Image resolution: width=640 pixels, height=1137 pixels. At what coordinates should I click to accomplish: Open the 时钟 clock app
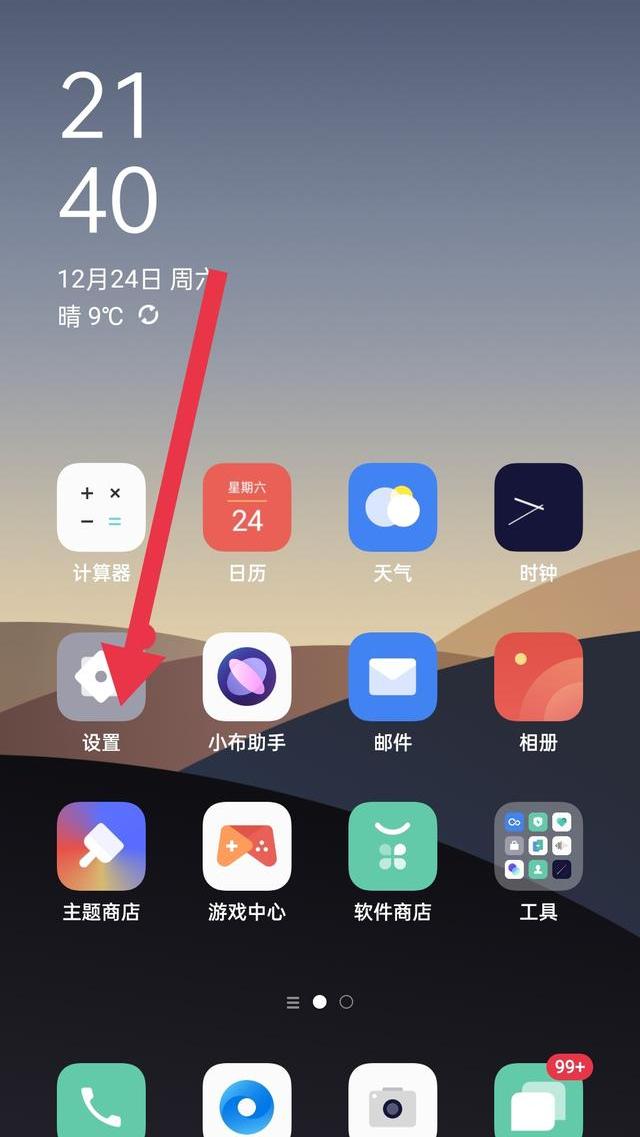(x=538, y=507)
